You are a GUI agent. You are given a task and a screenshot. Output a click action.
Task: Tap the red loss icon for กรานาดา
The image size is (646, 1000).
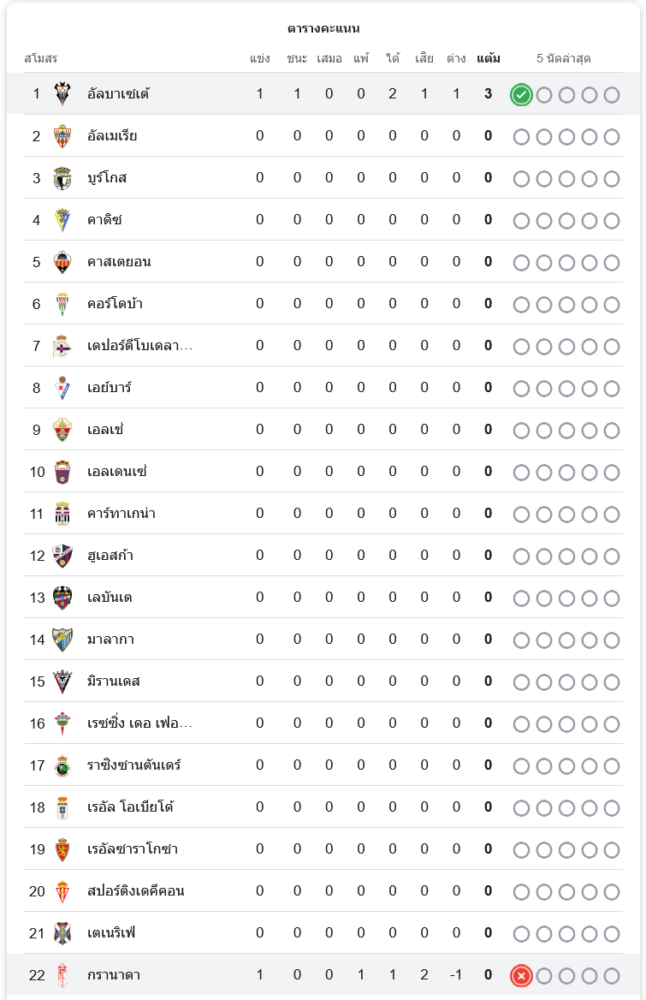coord(521,976)
